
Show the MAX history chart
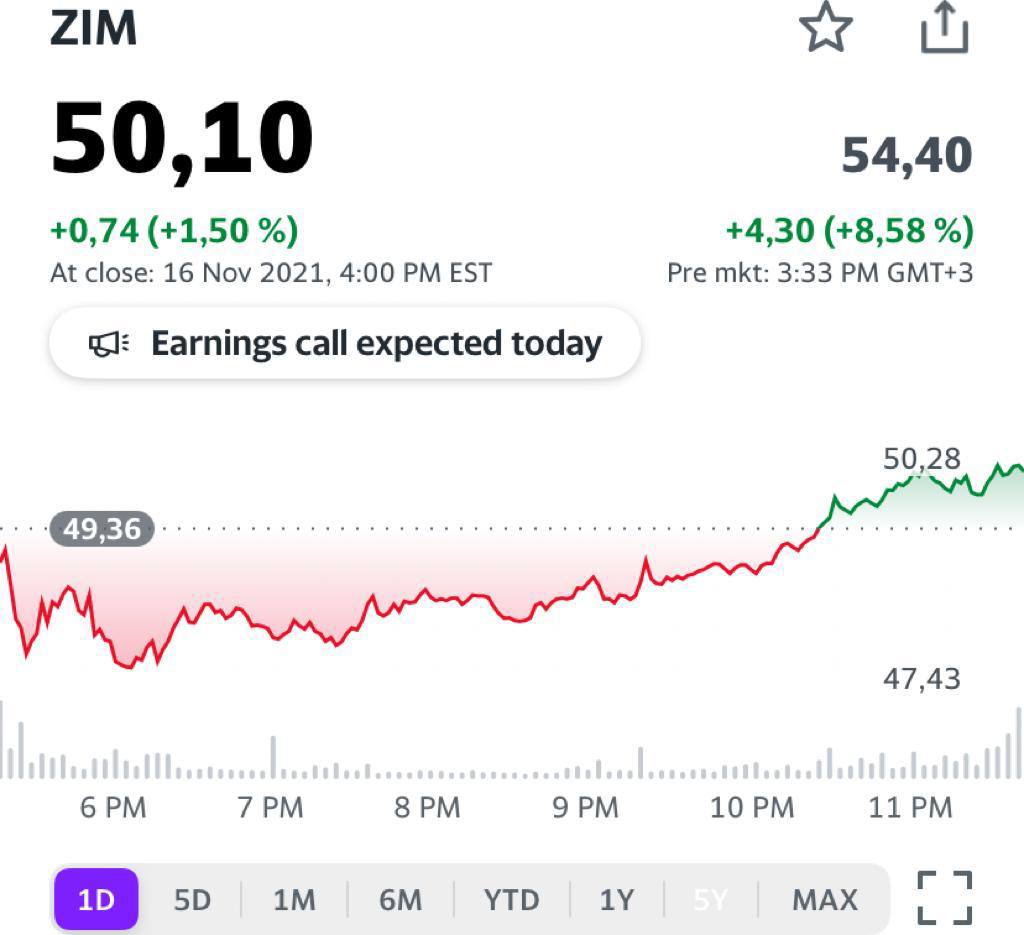[x=824, y=899]
